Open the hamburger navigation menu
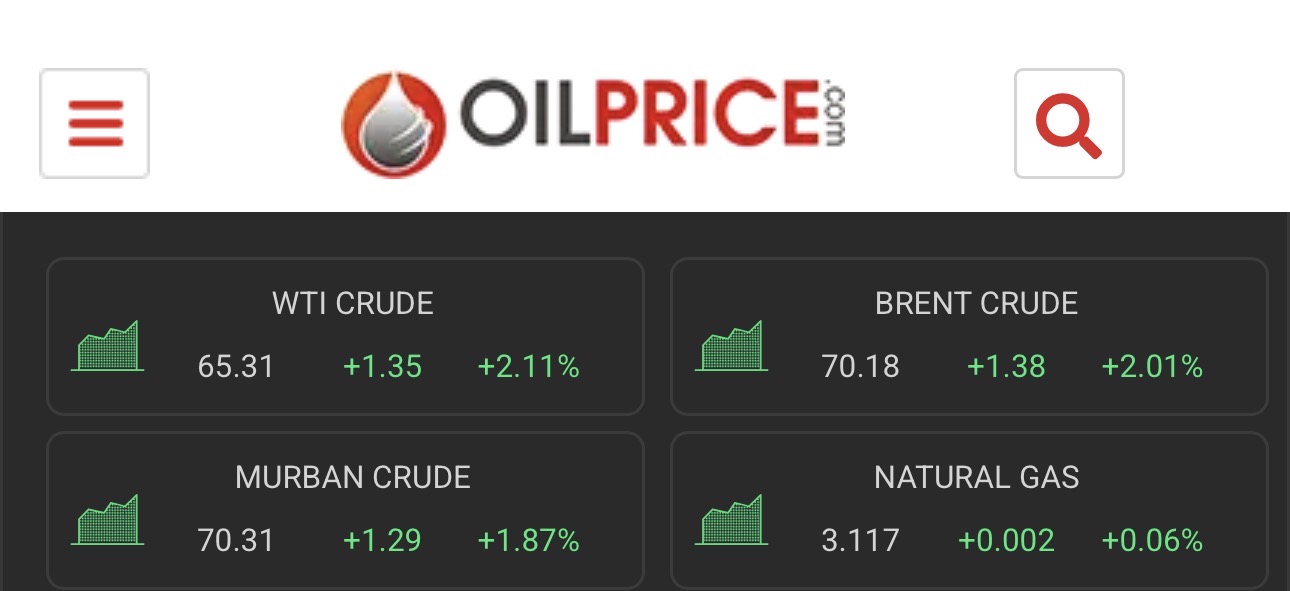 click(x=95, y=123)
